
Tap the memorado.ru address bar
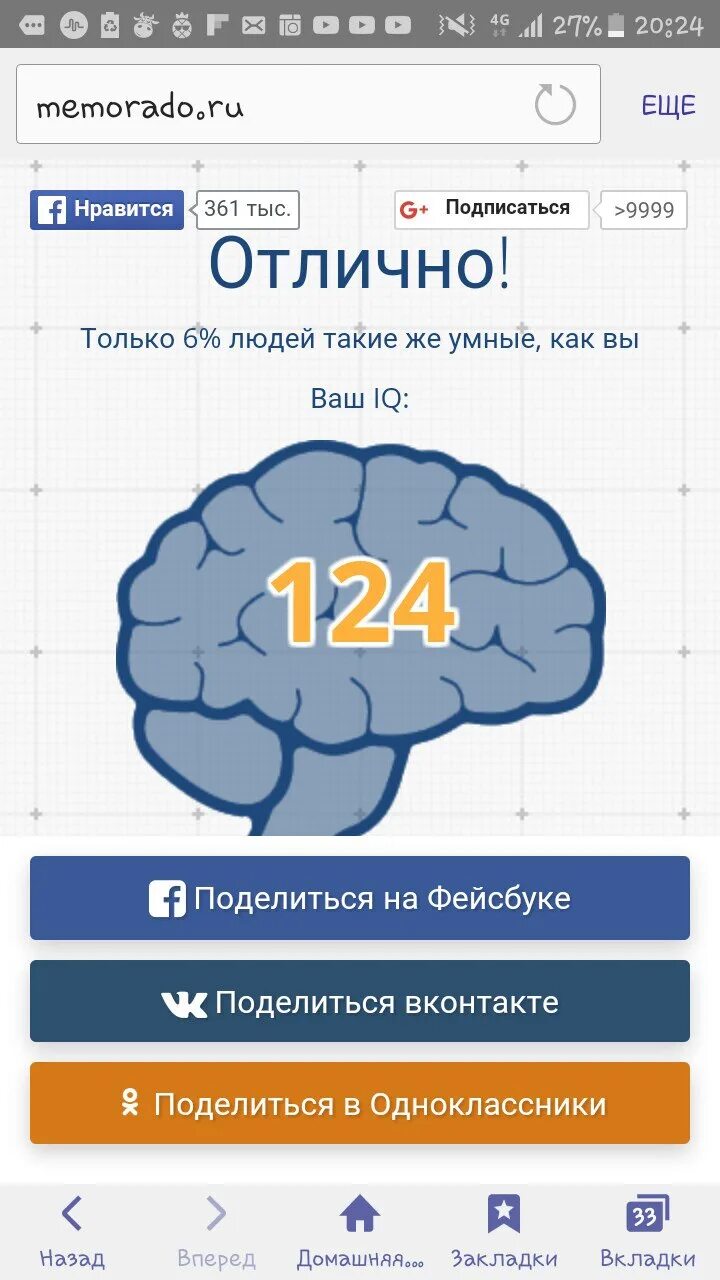click(x=270, y=106)
